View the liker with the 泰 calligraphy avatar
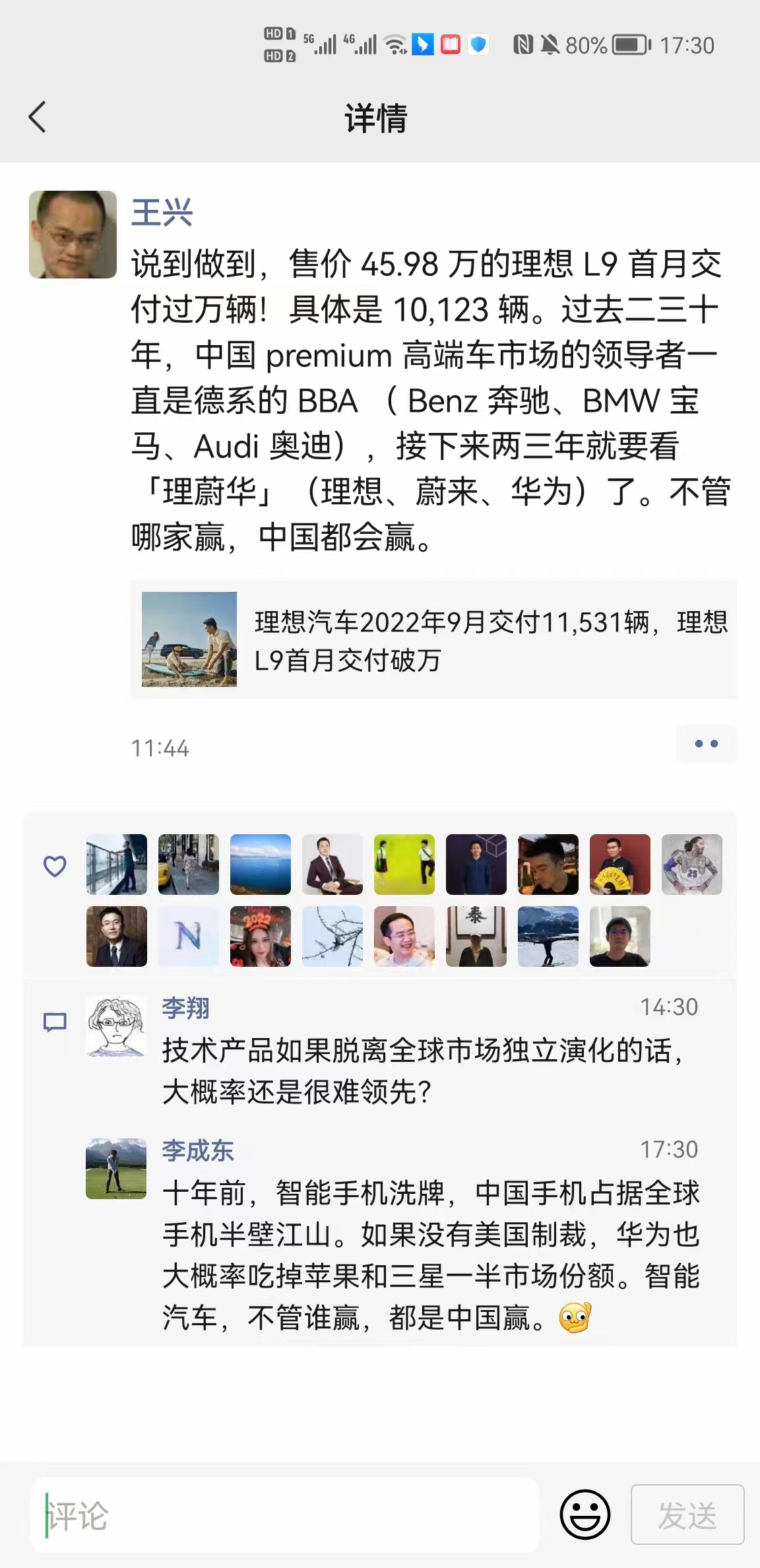The height and width of the screenshot is (1568, 760). coord(476,936)
